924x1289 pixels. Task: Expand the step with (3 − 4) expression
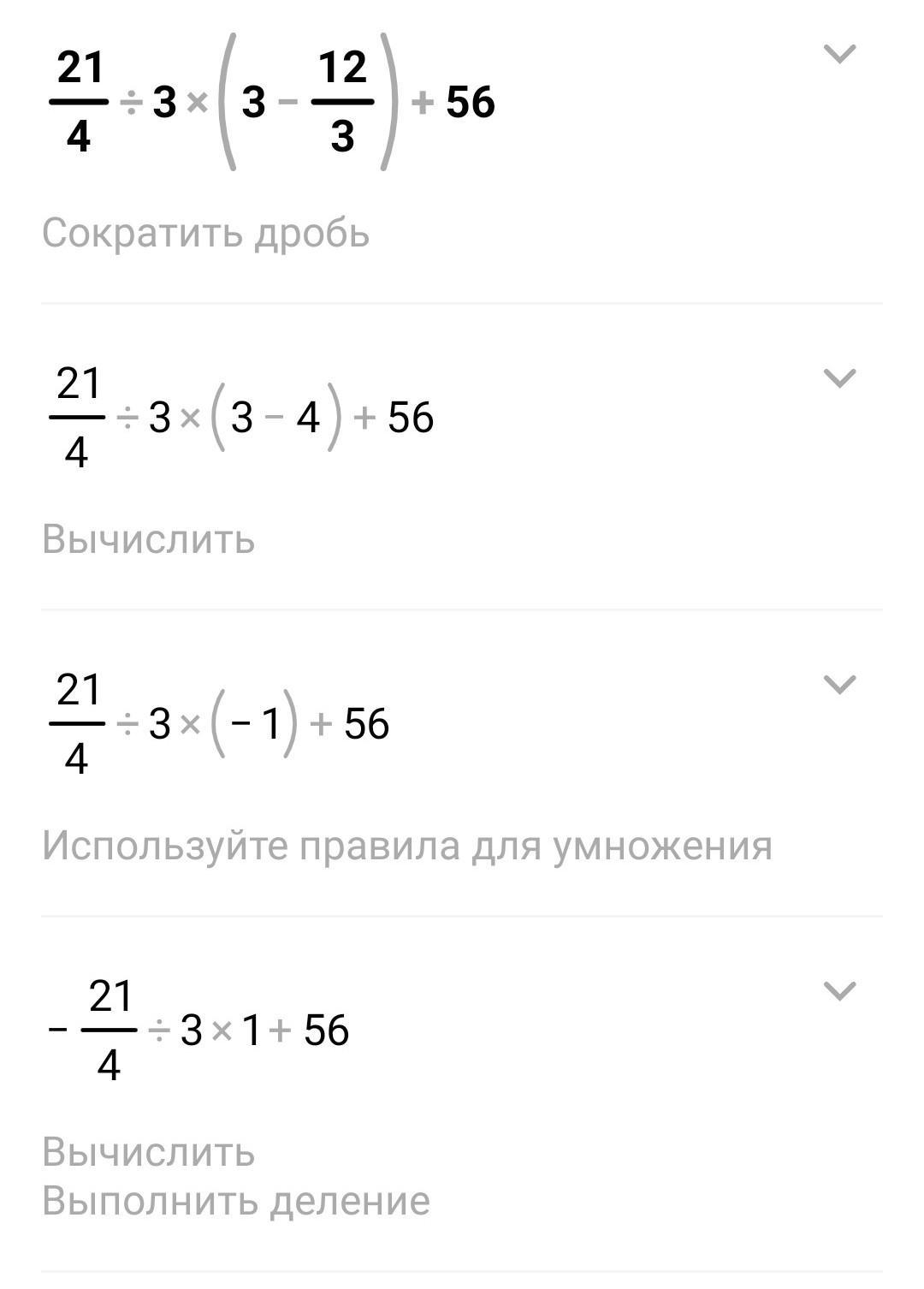coord(839,378)
